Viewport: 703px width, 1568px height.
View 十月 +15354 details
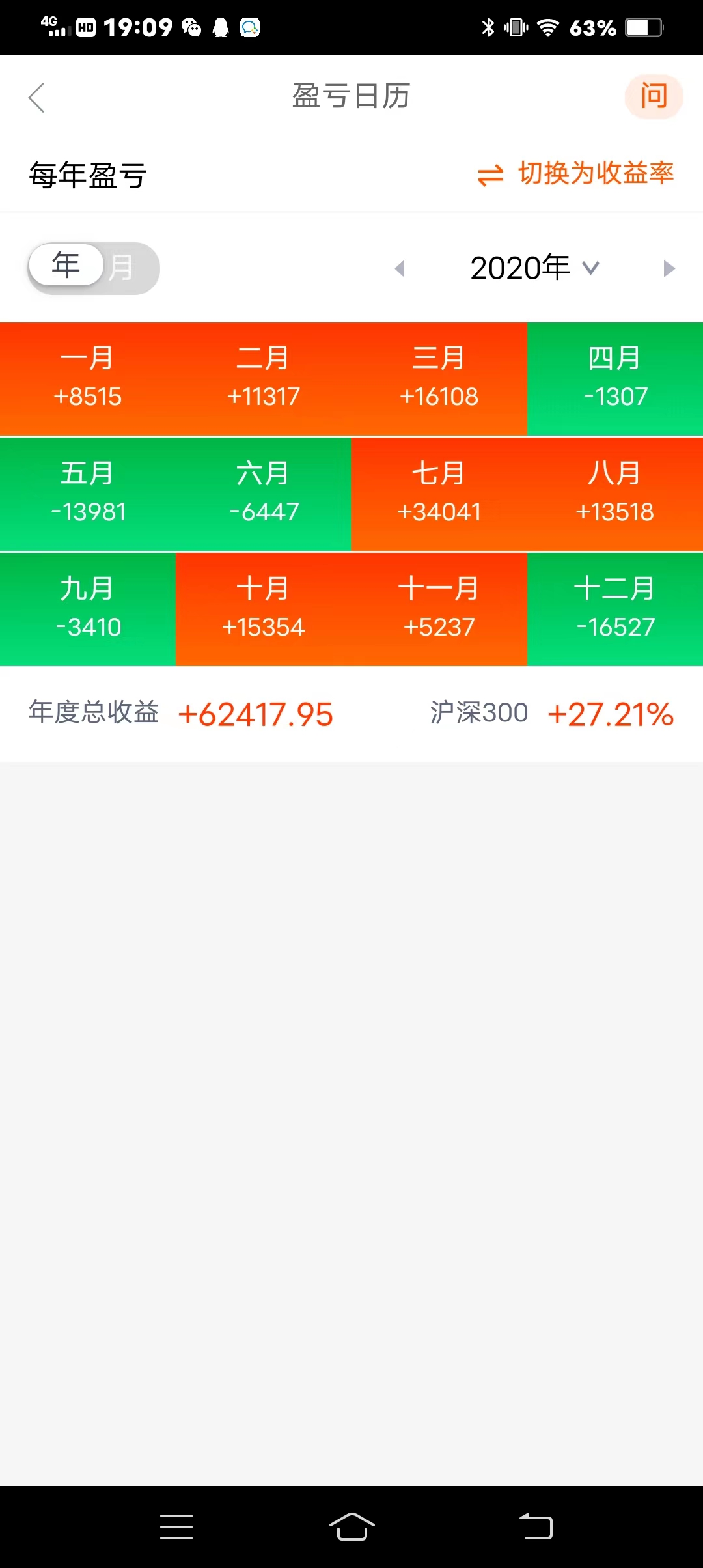point(264,609)
